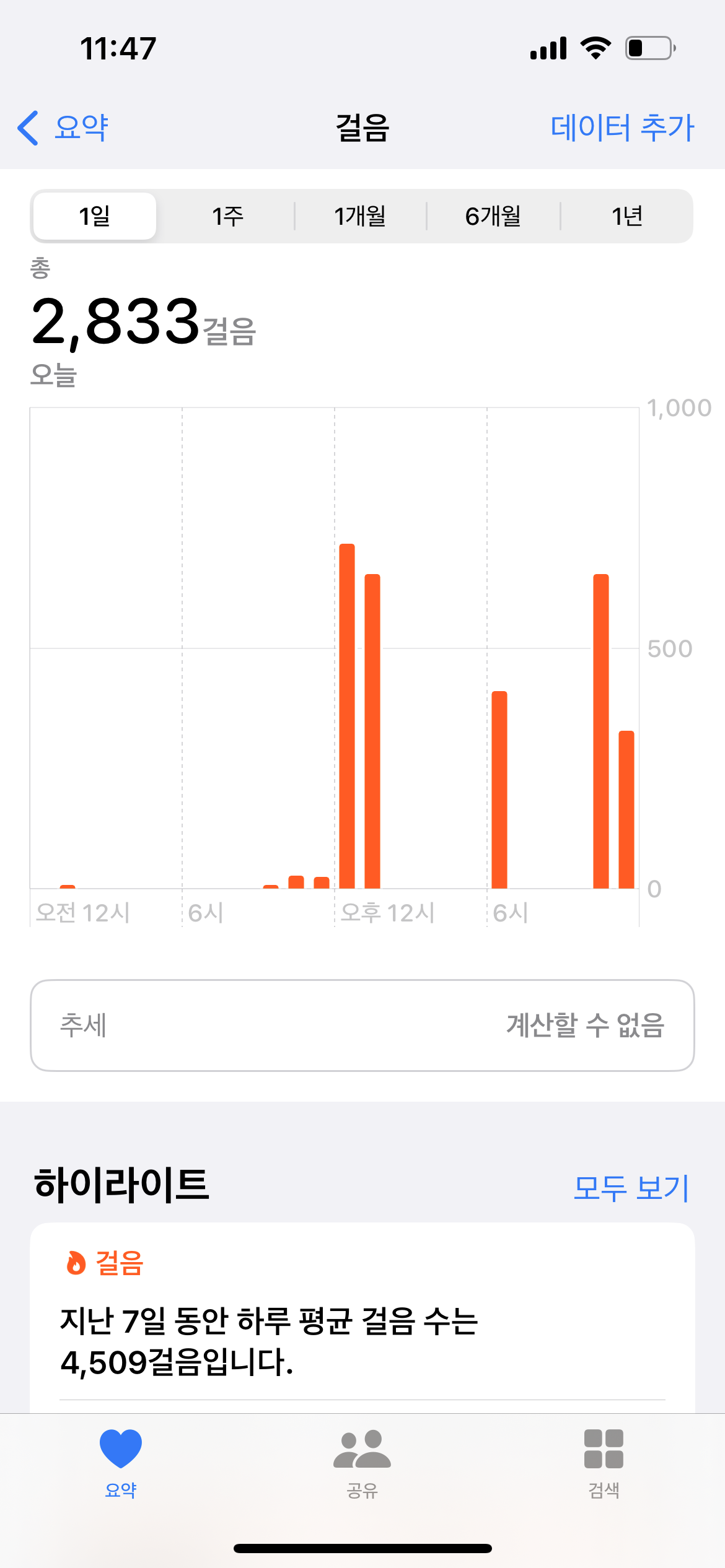Switch to the 공유 tab
Image resolution: width=725 pixels, height=1568 pixels.
click(362, 1463)
